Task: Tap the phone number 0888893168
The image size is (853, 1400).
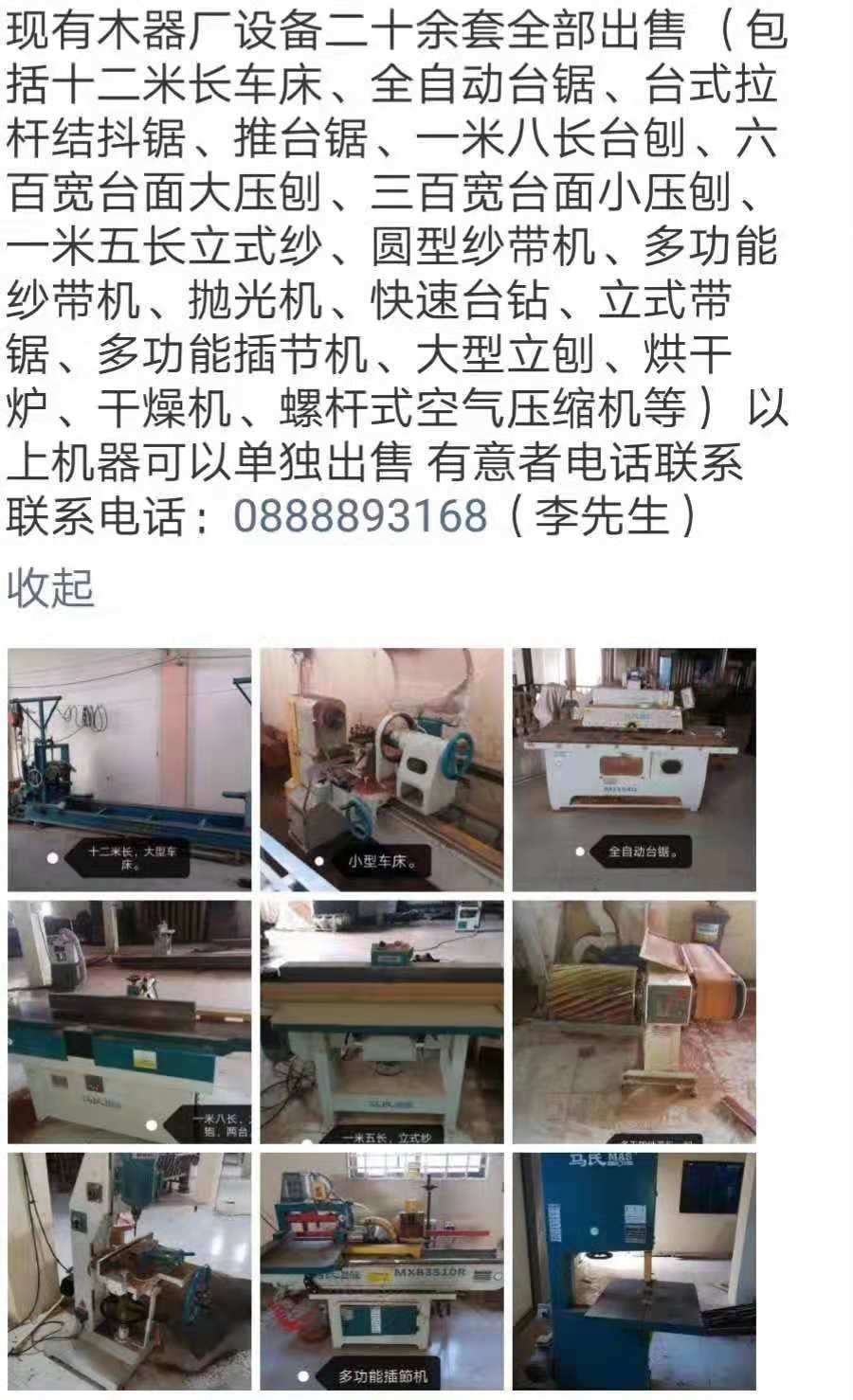Action: (360, 517)
